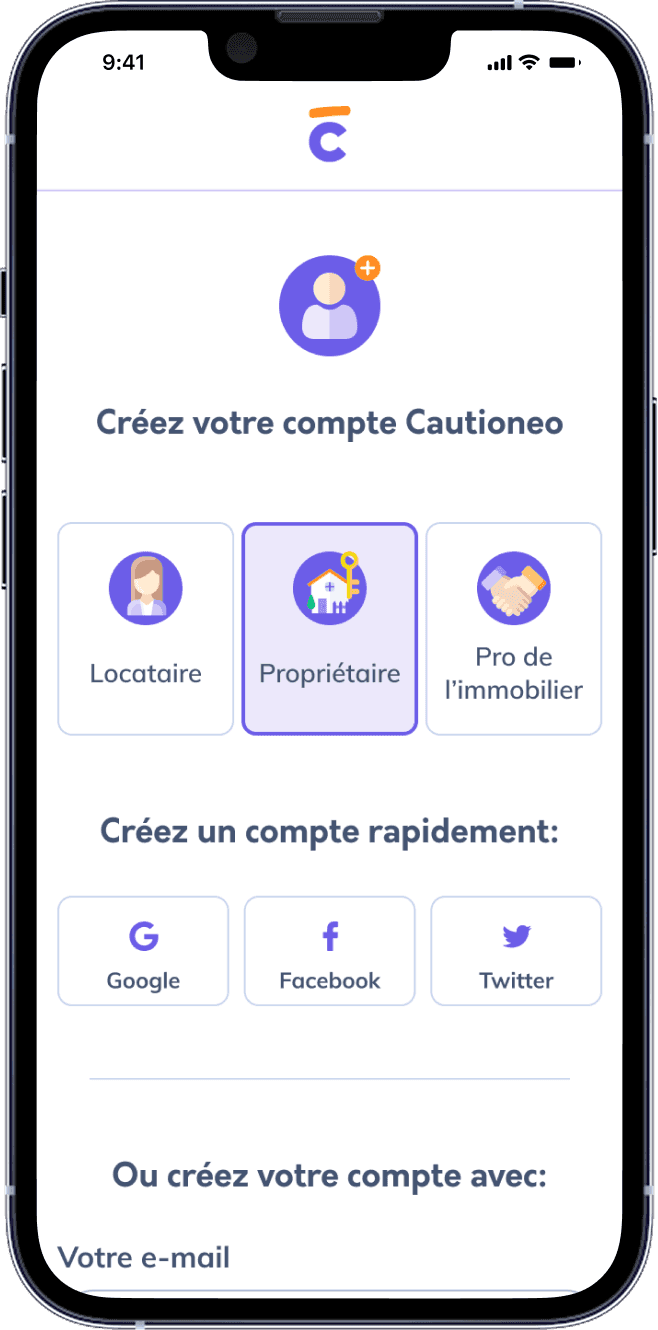The width and height of the screenshot is (658, 1330).
Task: Pick Pro de l'immobilier option
Action: [513, 628]
